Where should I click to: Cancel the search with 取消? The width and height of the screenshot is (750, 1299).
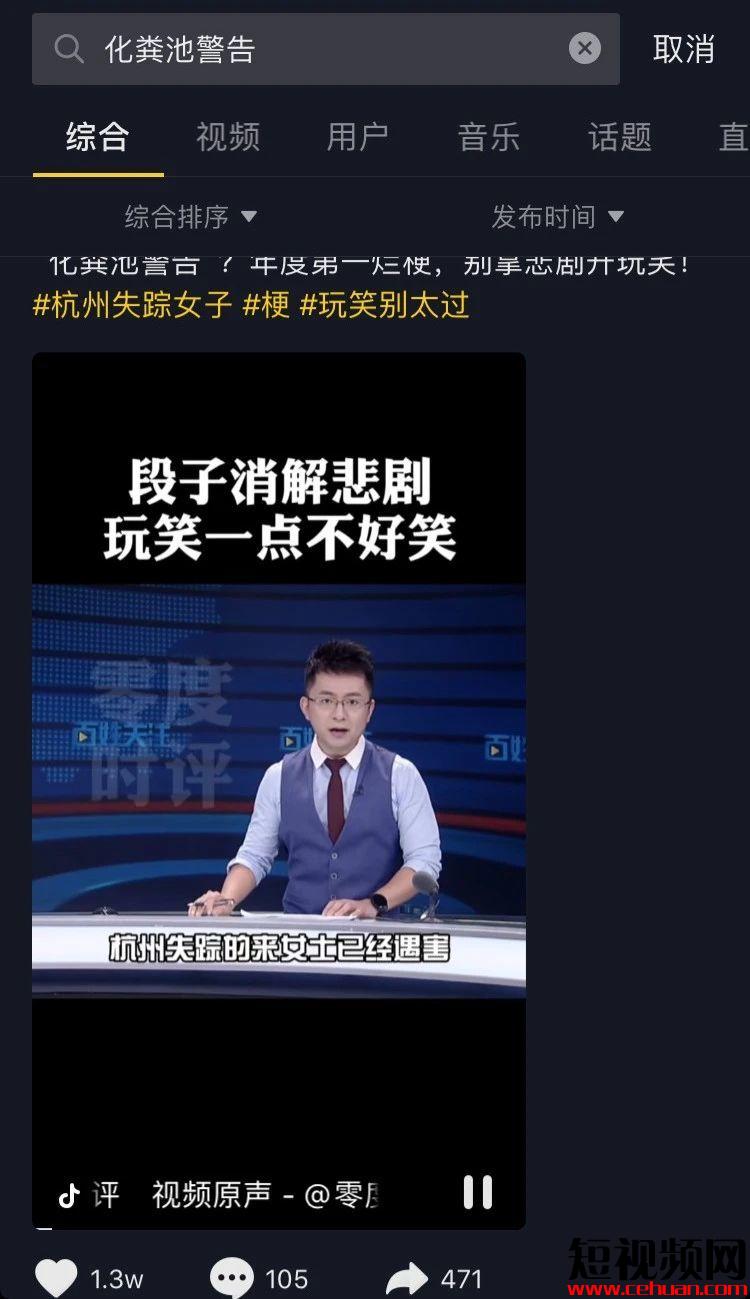click(x=683, y=49)
